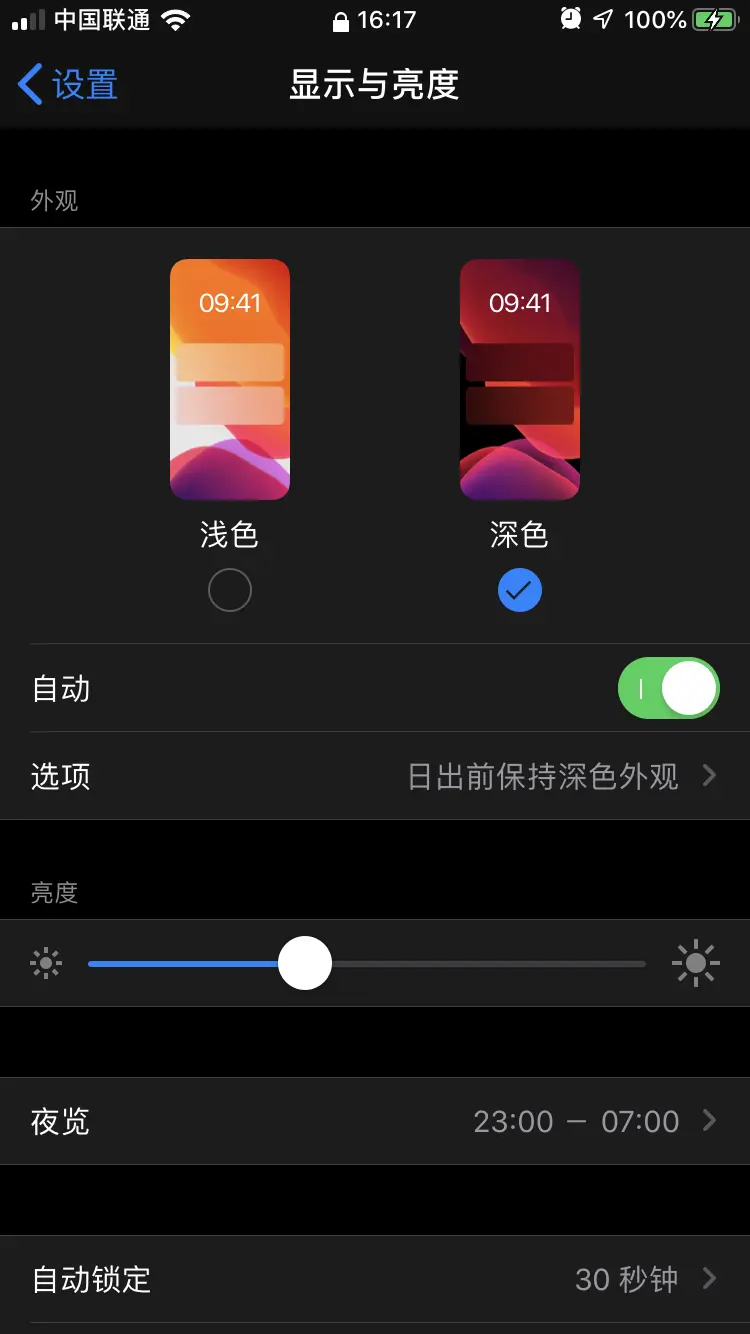Go back to 设置
The image size is (750, 1334).
(68, 85)
